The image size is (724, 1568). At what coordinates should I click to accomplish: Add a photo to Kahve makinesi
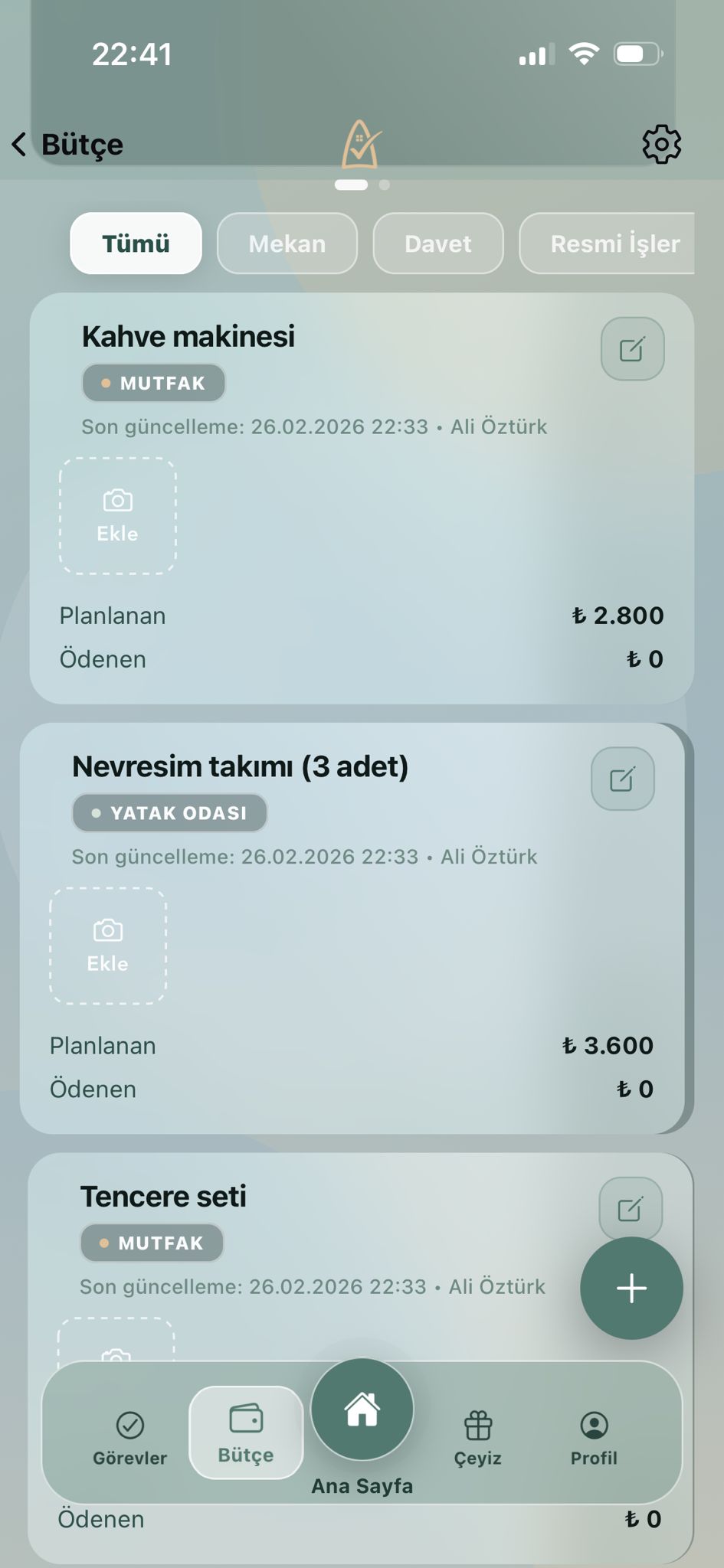[x=117, y=515]
